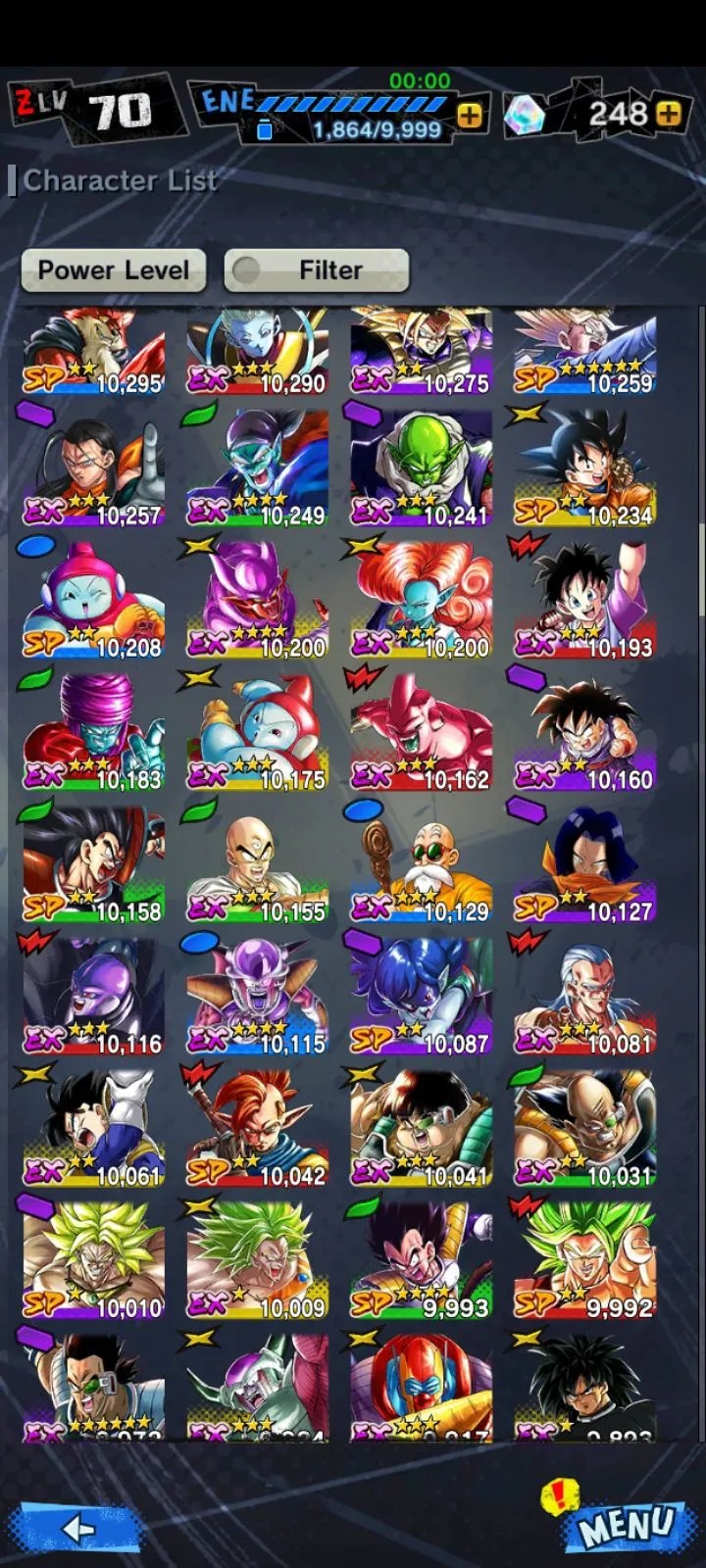Viewport: 706px width, 1568px height.
Task: Choose the character card showing 10,087
Action: tap(421, 997)
